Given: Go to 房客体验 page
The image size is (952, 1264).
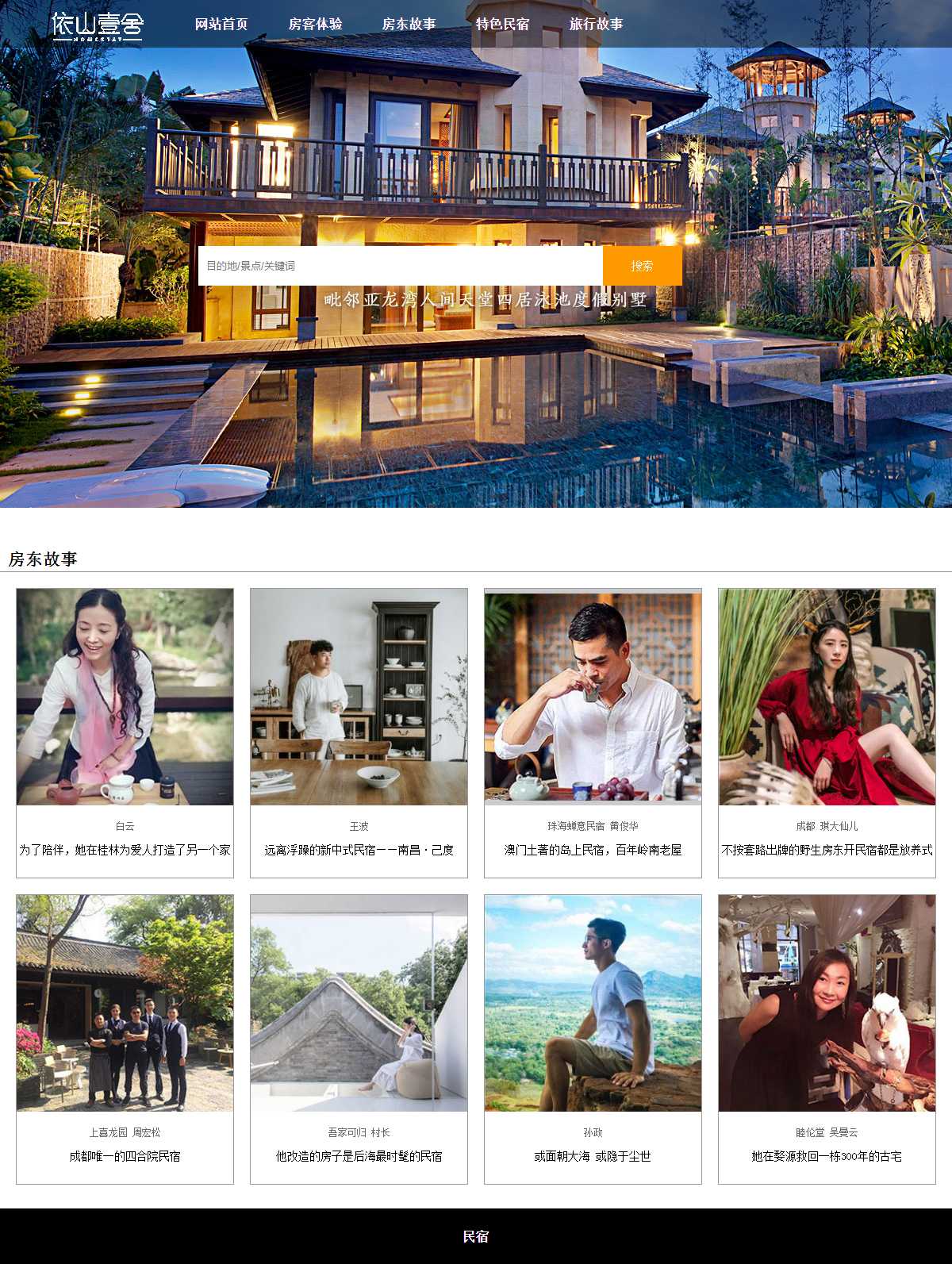Looking at the screenshot, I should 315,24.
